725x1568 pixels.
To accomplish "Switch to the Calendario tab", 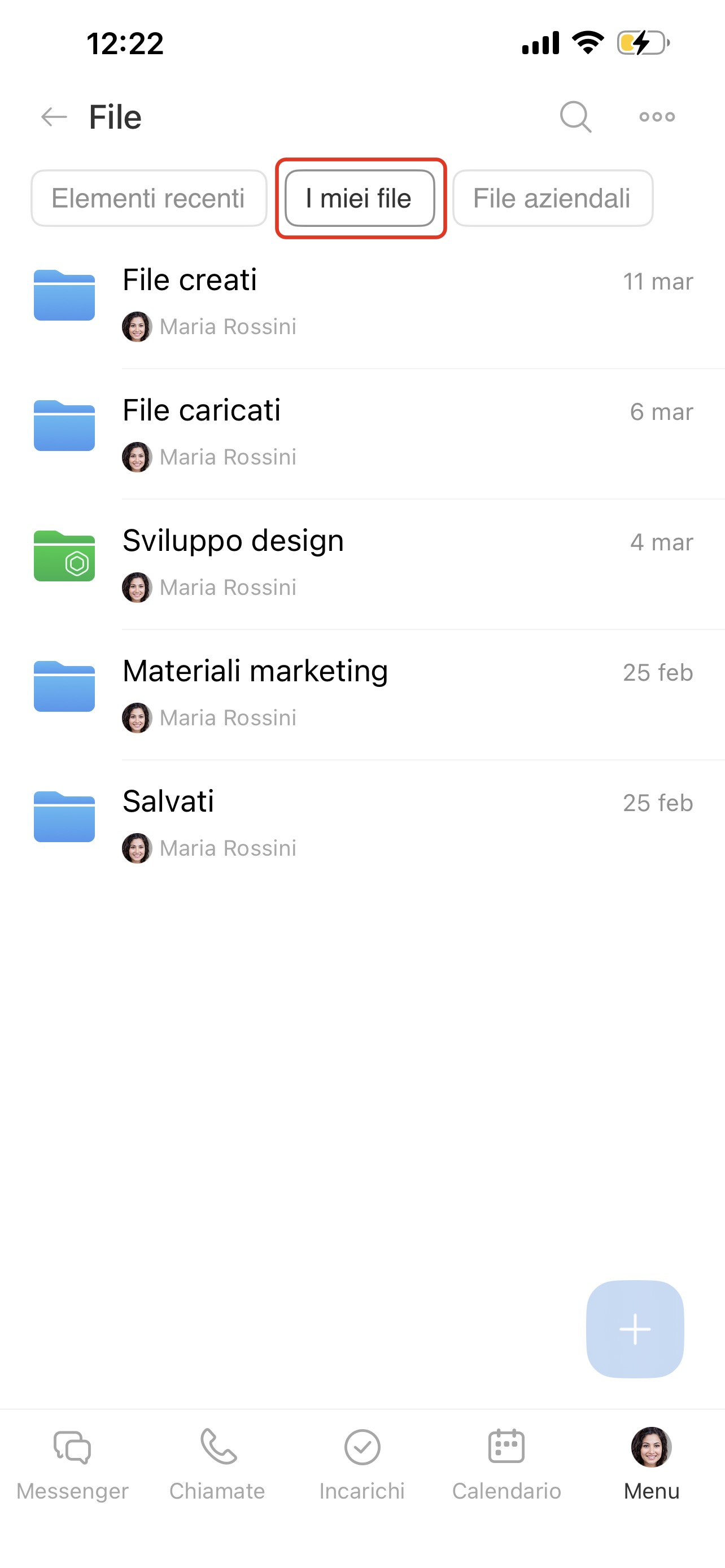I will pos(506,1464).
